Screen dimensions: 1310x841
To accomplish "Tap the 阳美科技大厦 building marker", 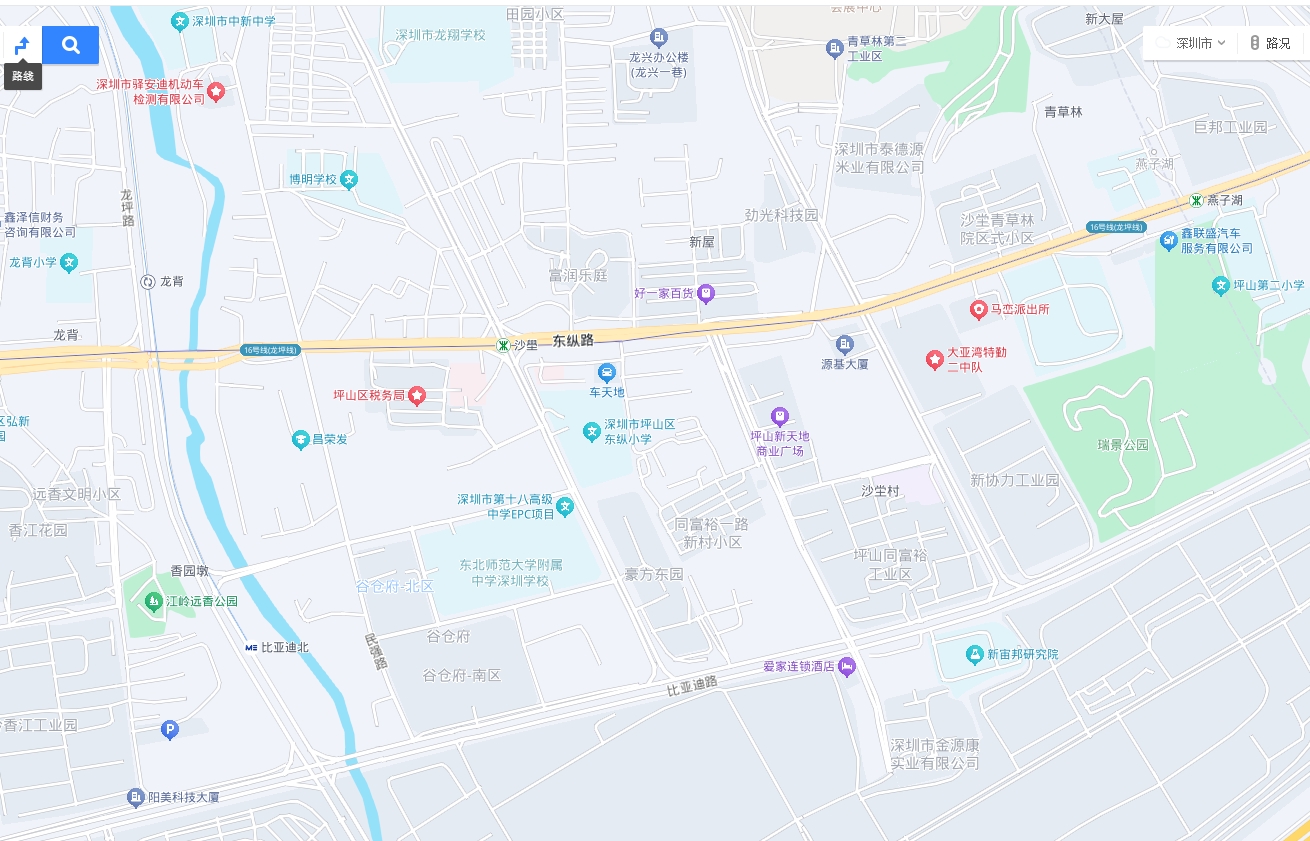I will 136,797.
